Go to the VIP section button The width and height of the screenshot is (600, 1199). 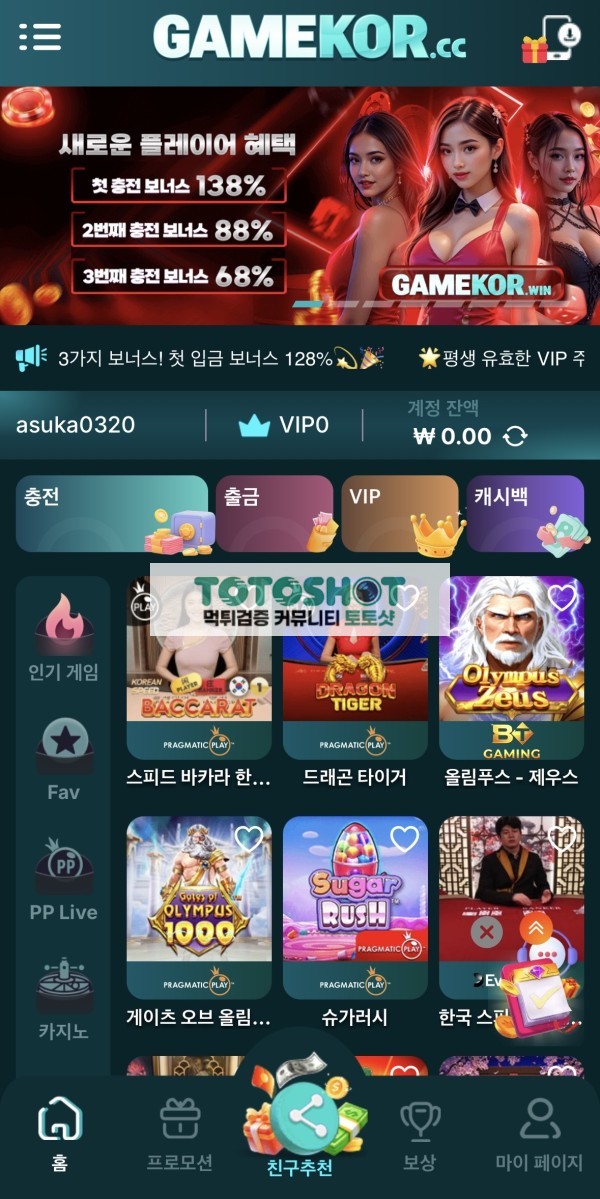click(399, 513)
